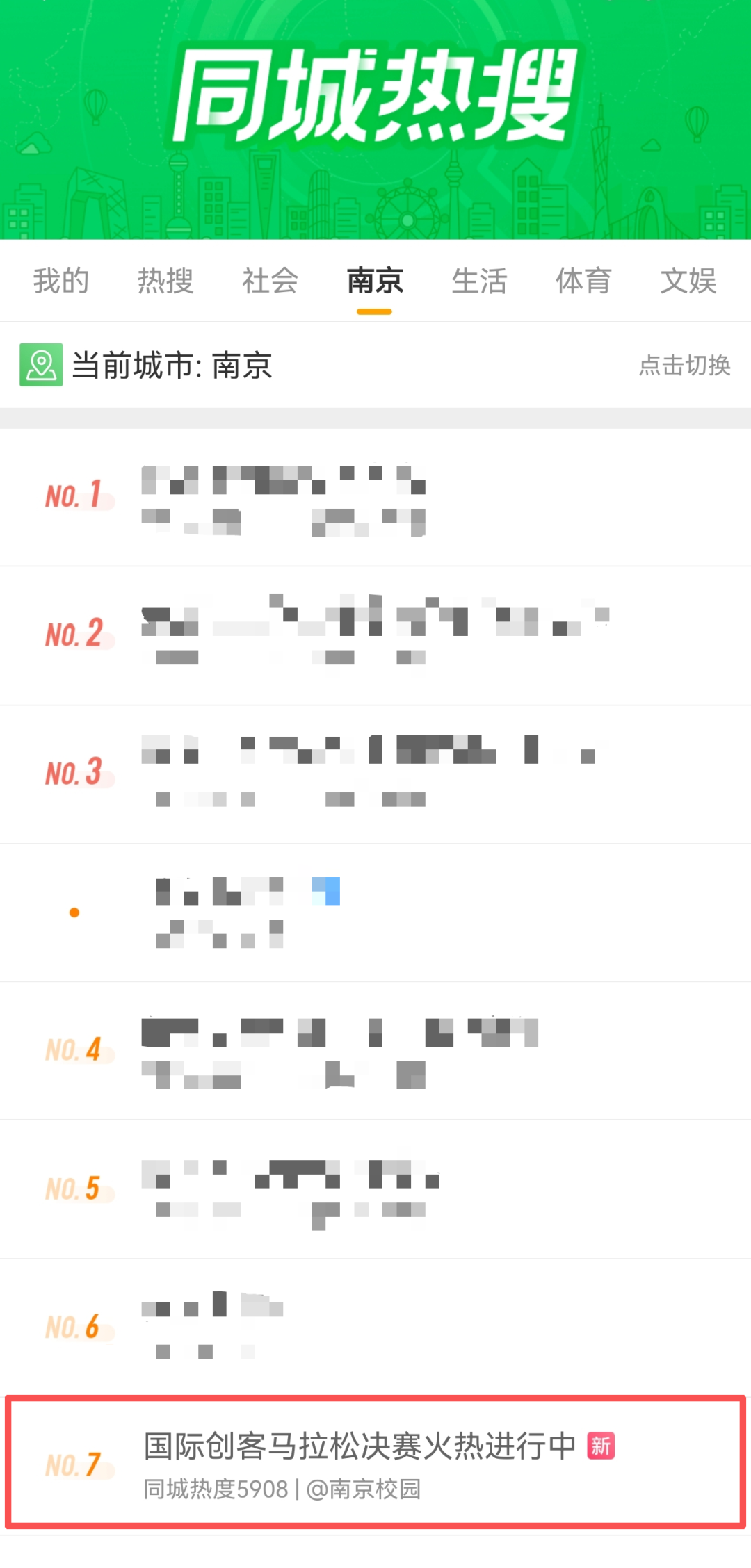Open the 体育 tab

(x=583, y=281)
